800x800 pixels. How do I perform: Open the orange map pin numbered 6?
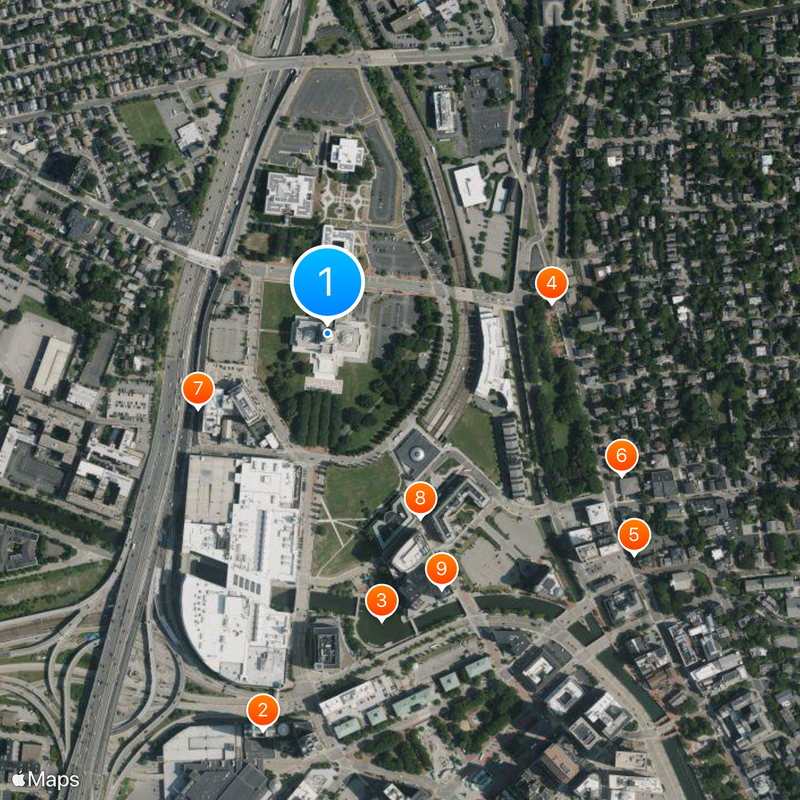click(x=621, y=456)
